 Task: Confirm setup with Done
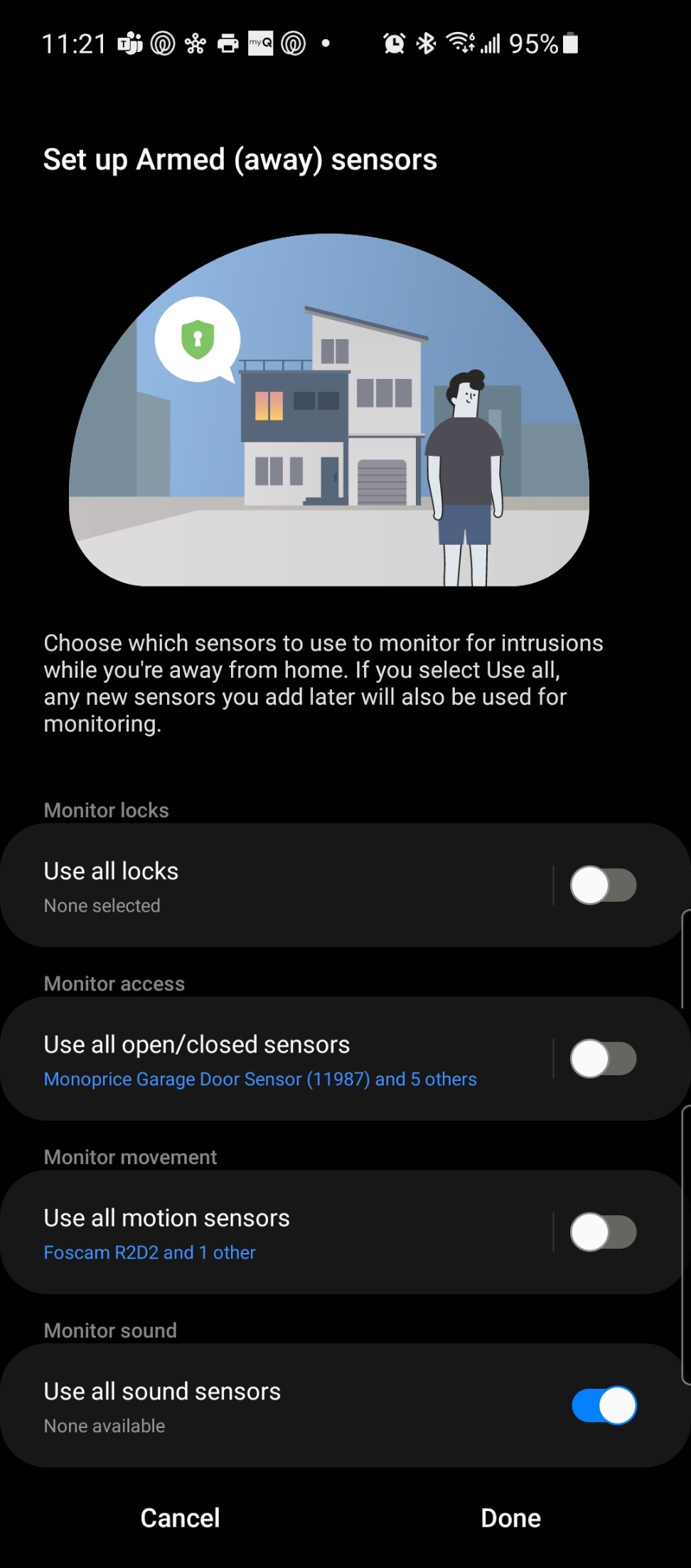pyautogui.click(x=510, y=1518)
